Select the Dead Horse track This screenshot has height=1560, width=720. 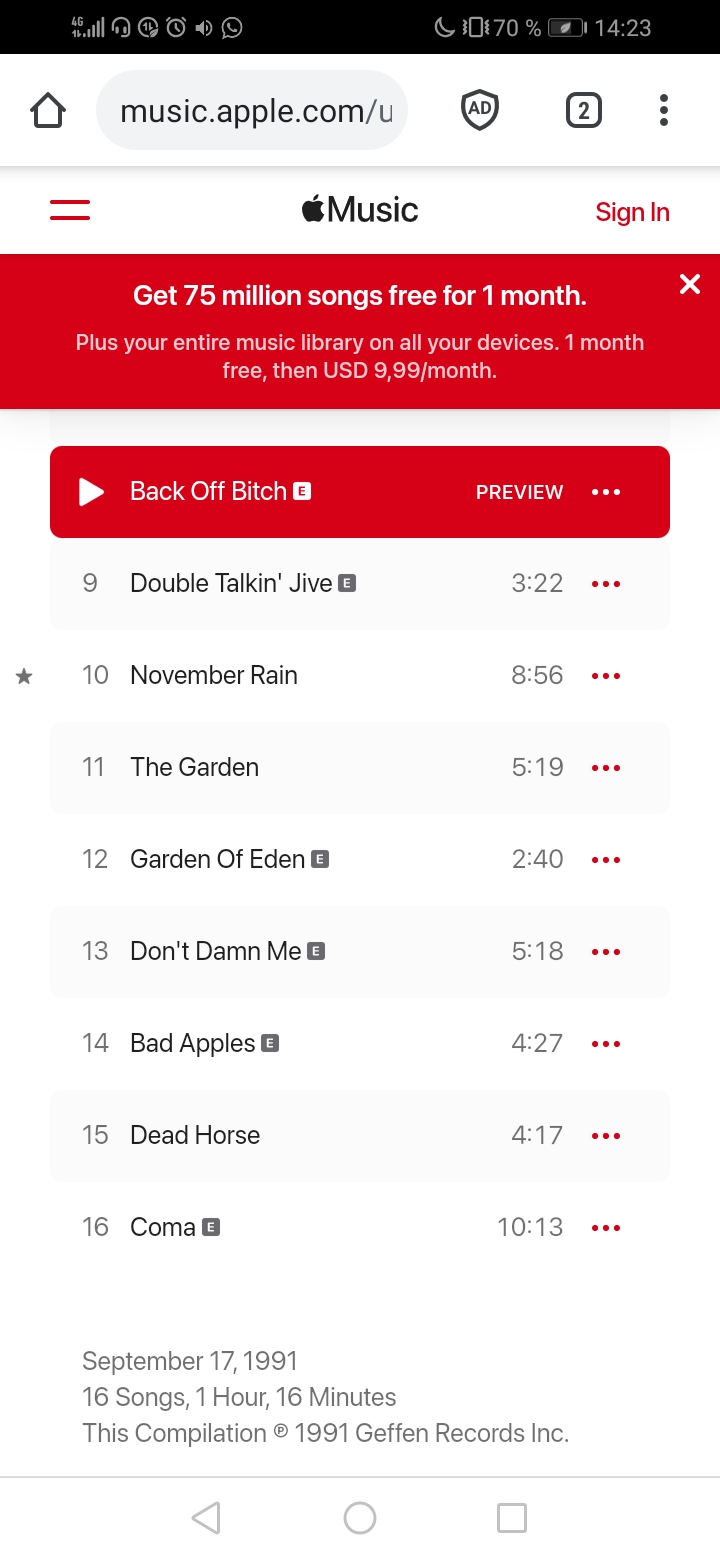point(195,1135)
